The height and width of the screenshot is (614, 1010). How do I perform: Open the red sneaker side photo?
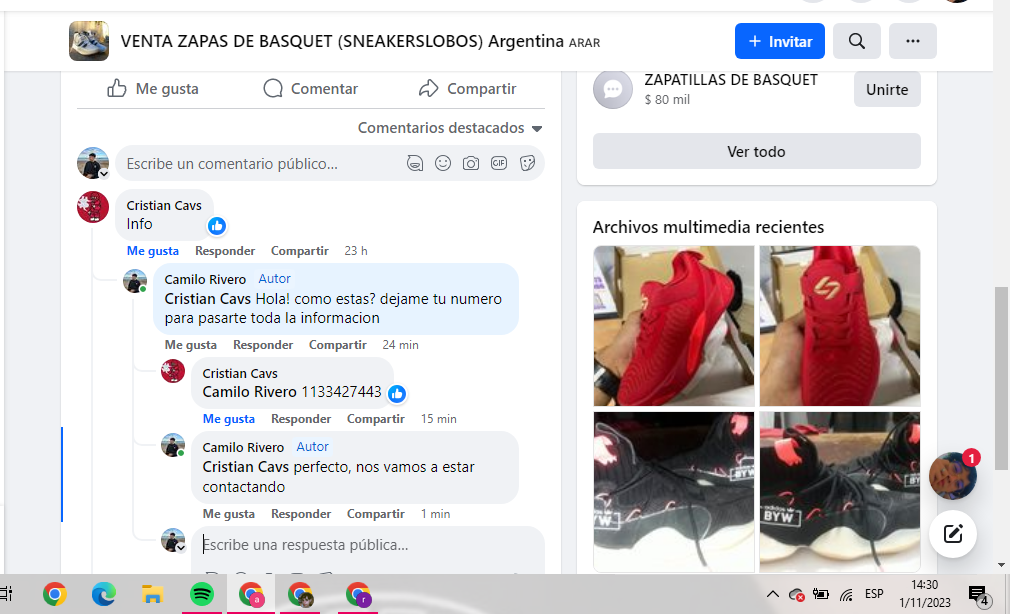point(673,326)
